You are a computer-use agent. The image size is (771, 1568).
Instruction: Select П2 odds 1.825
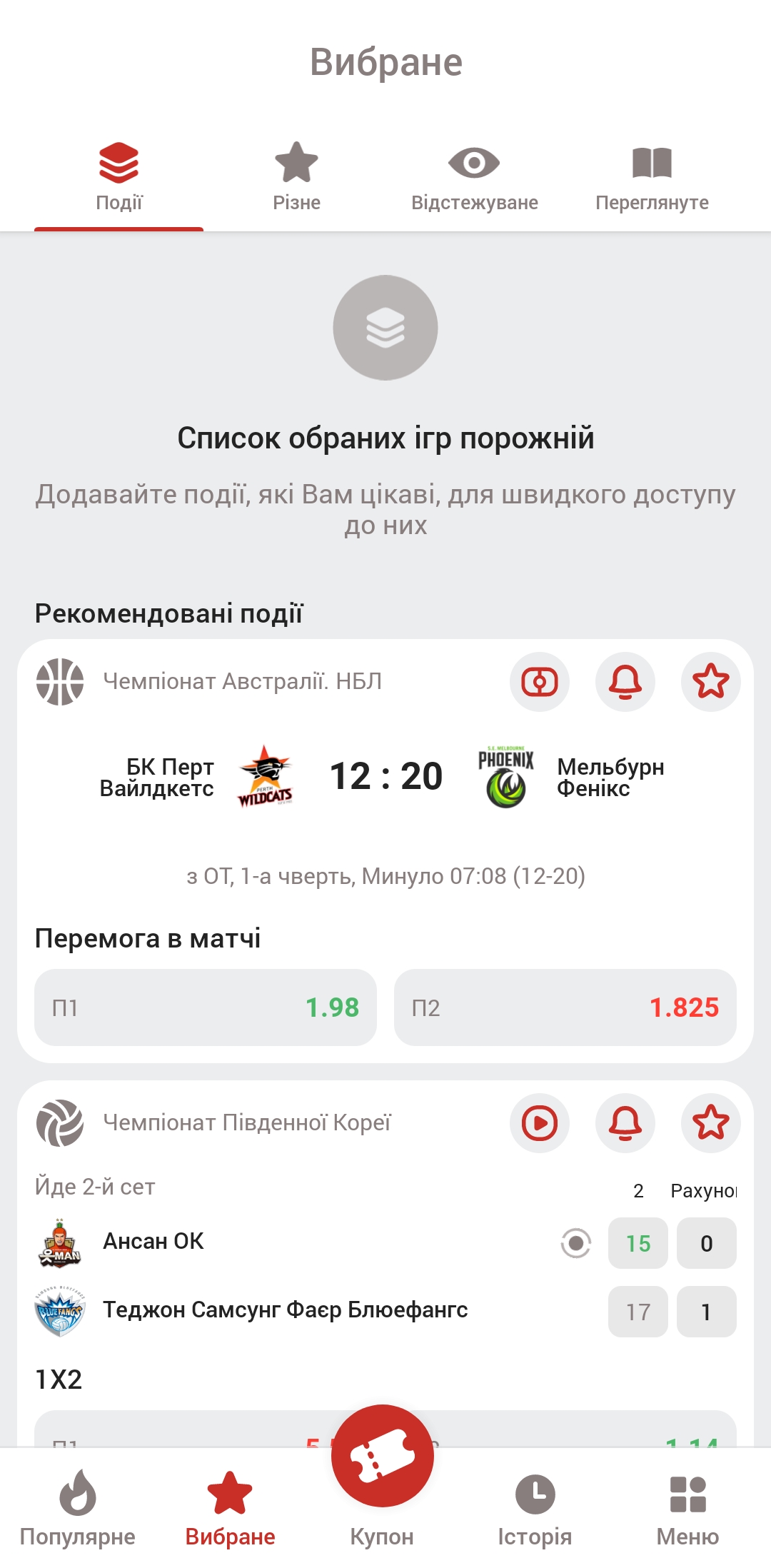[565, 1007]
